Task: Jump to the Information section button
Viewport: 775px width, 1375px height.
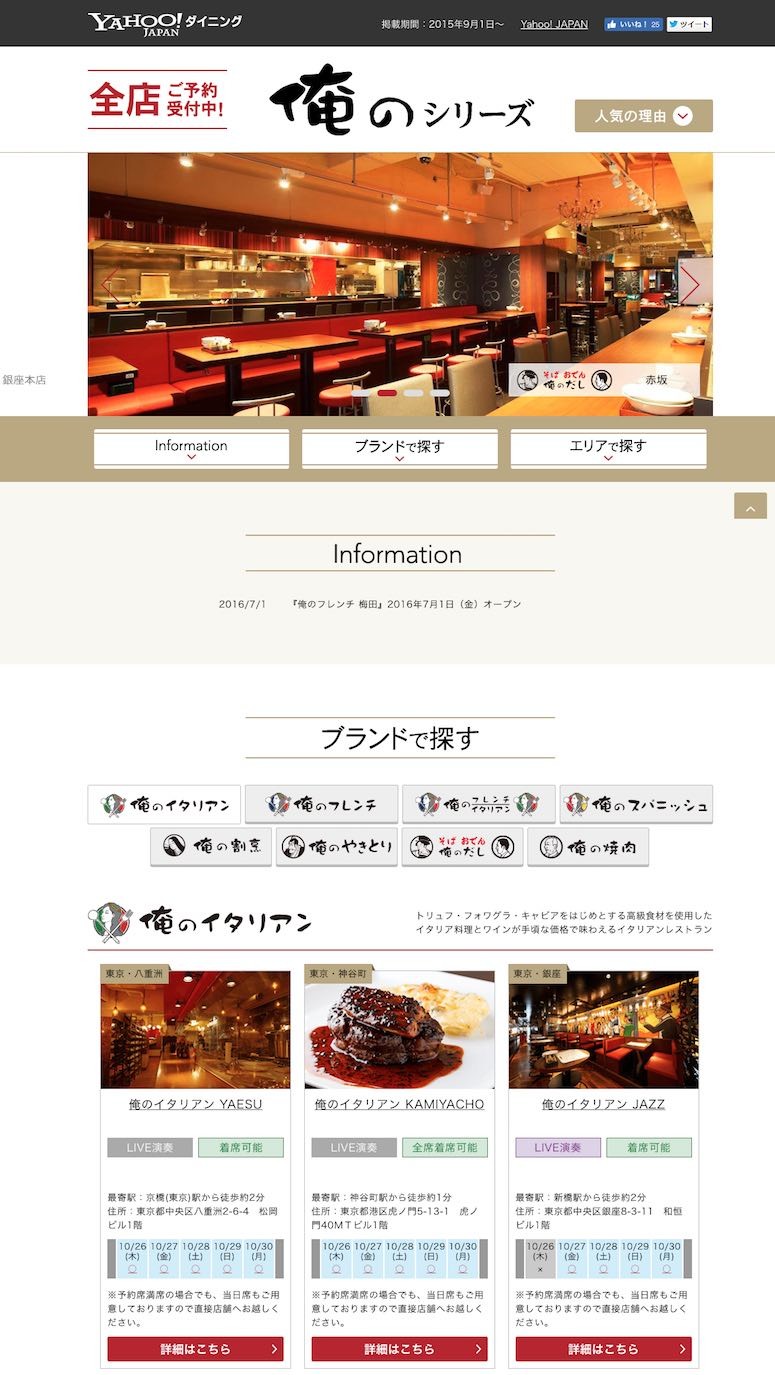Action: [191, 449]
